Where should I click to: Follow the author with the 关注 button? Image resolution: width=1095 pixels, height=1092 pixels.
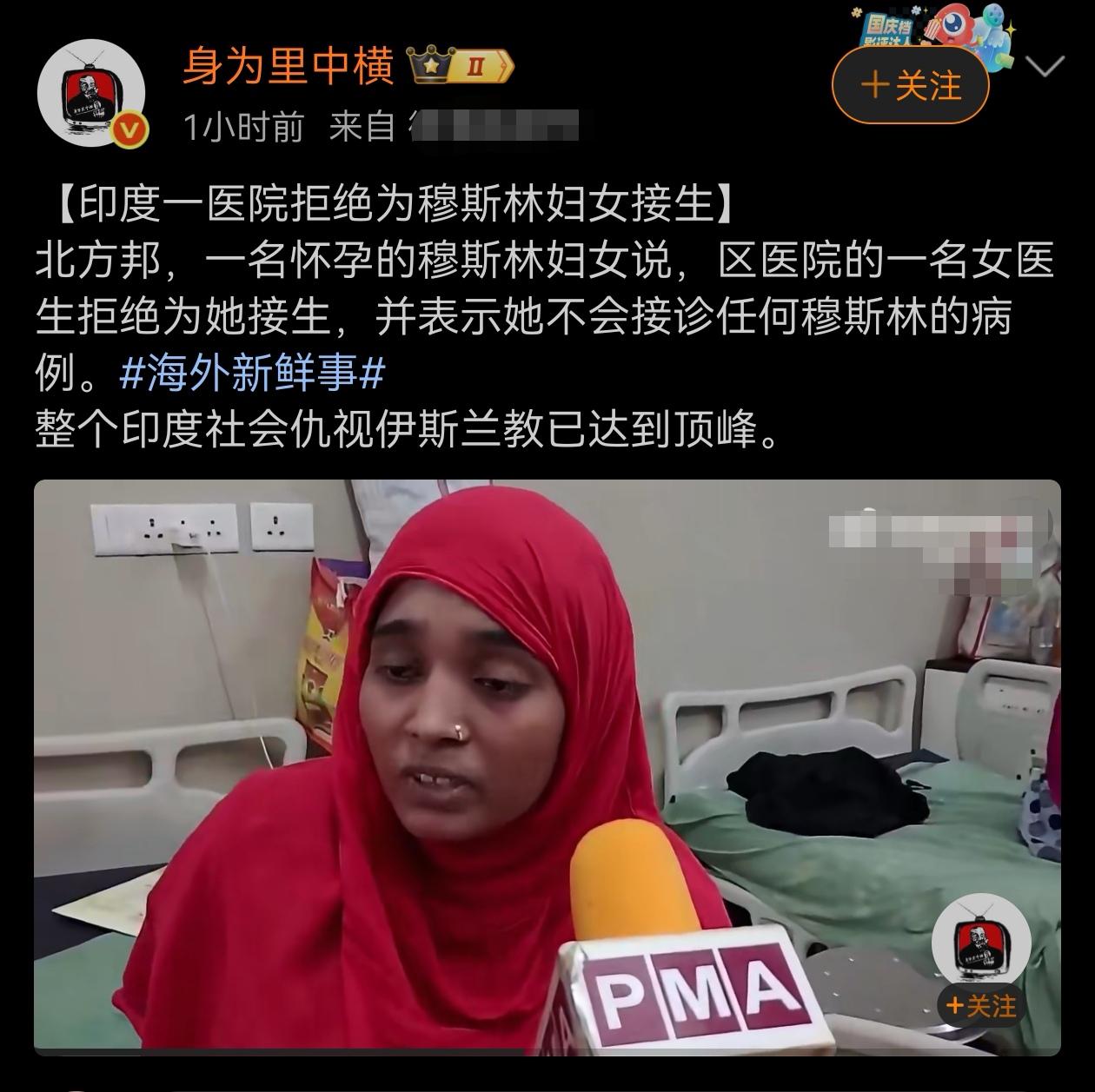point(910,86)
